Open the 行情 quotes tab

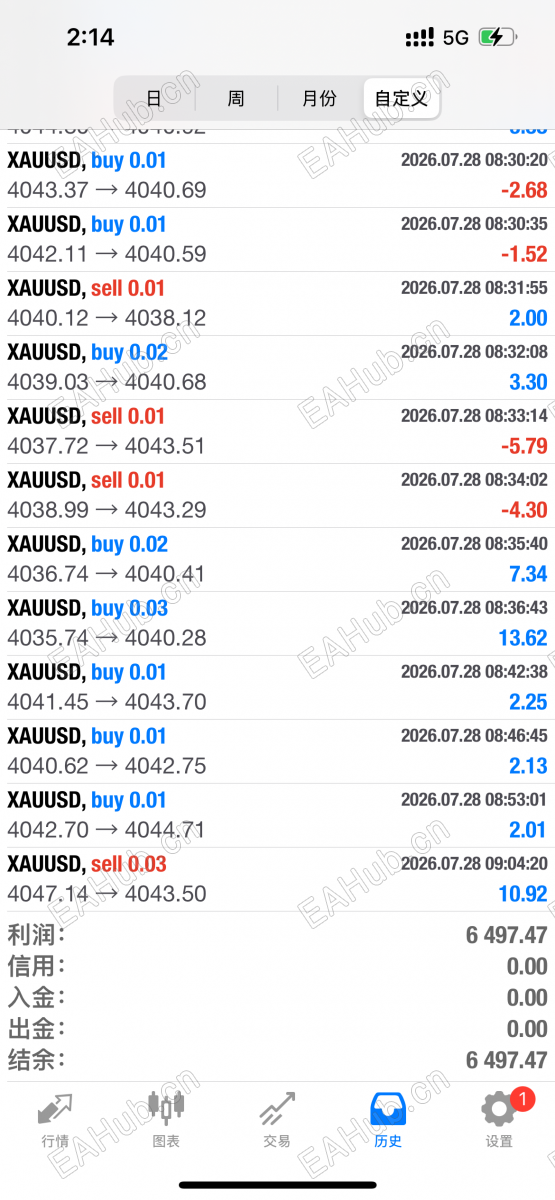[55, 1122]
